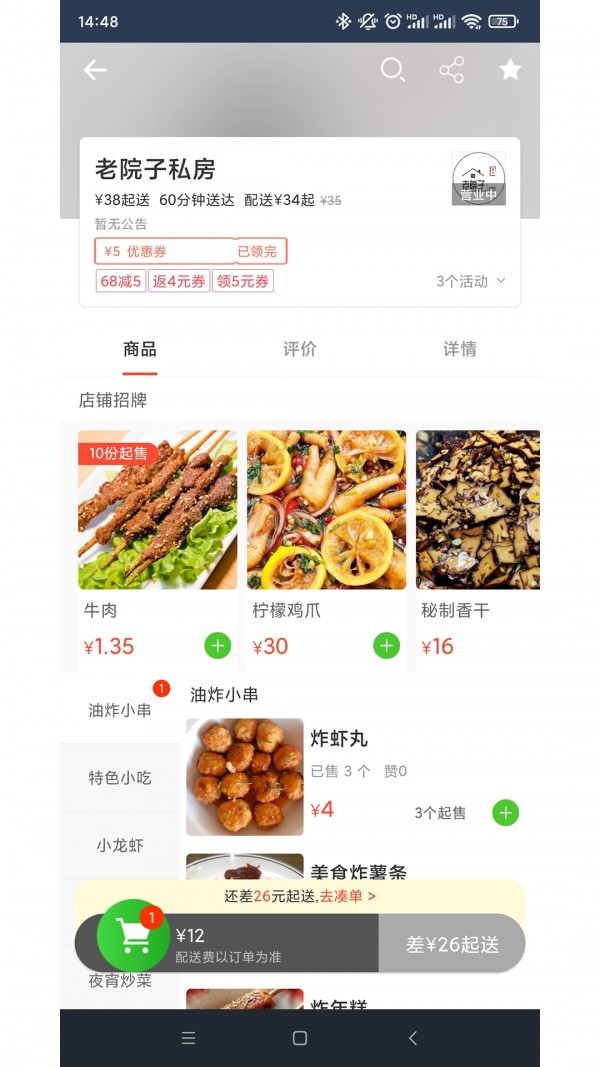This screenshot has width=600, height=1067.
Task: Add 炸虾丸 to the cart
Action: pos(505,812)
